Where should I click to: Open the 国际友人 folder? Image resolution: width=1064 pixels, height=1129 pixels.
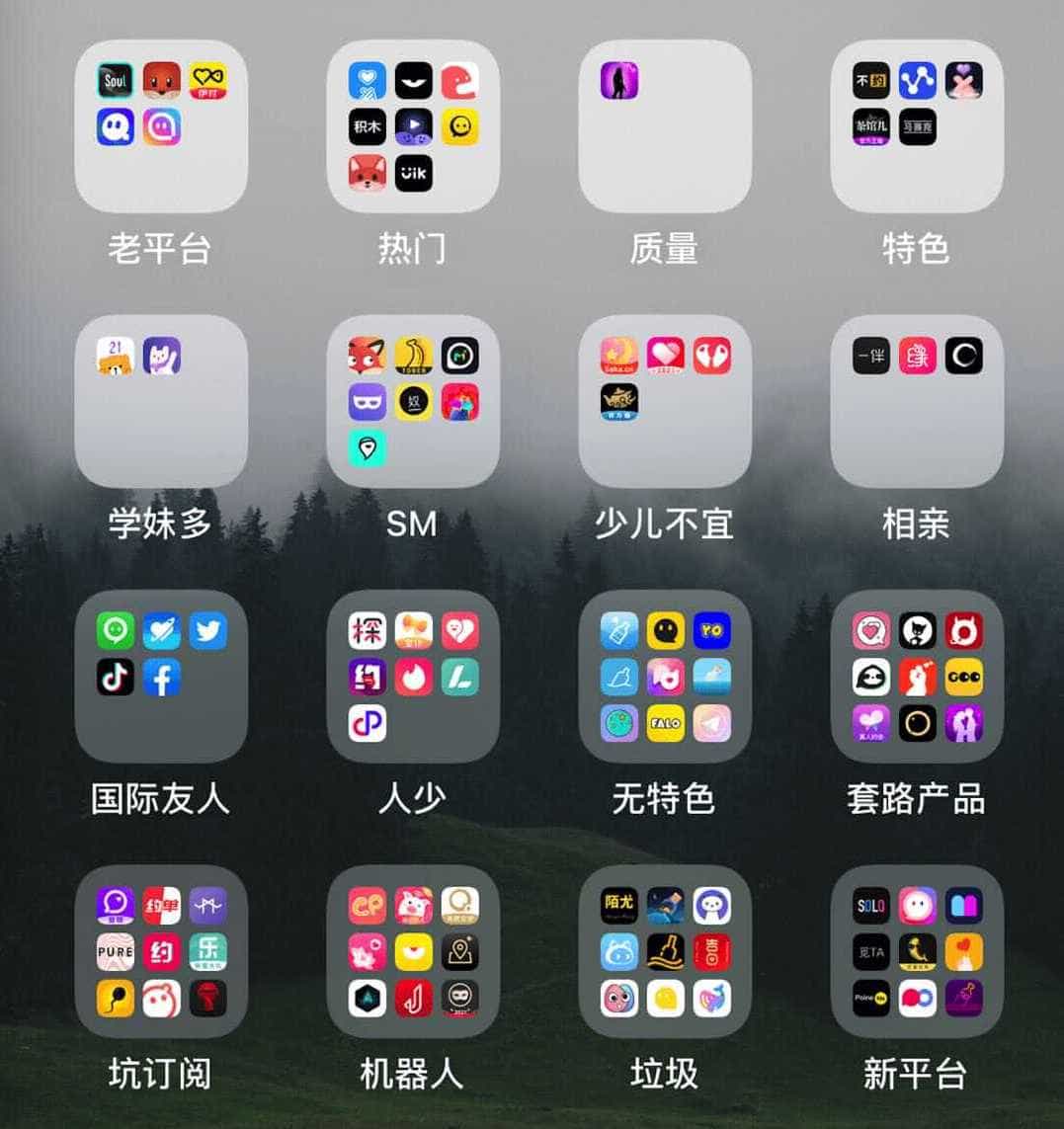(x=161, y=677)
